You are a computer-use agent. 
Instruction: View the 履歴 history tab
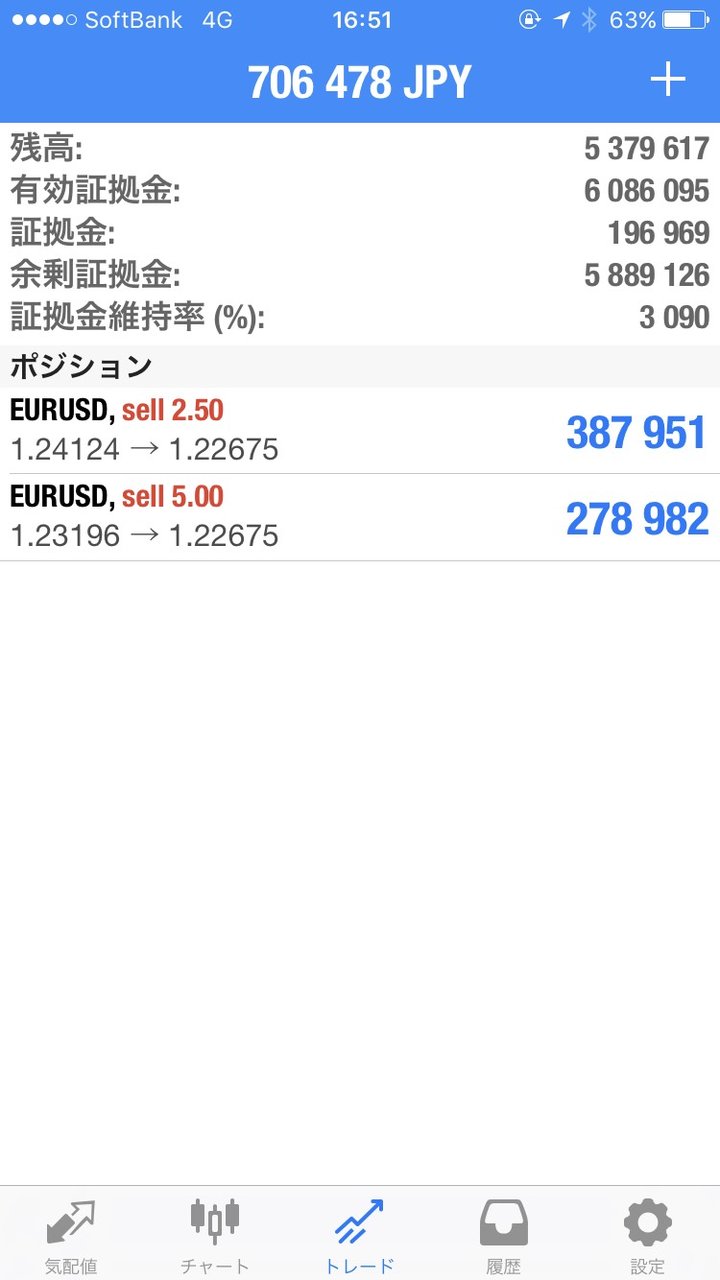[x=504, y=1235]
